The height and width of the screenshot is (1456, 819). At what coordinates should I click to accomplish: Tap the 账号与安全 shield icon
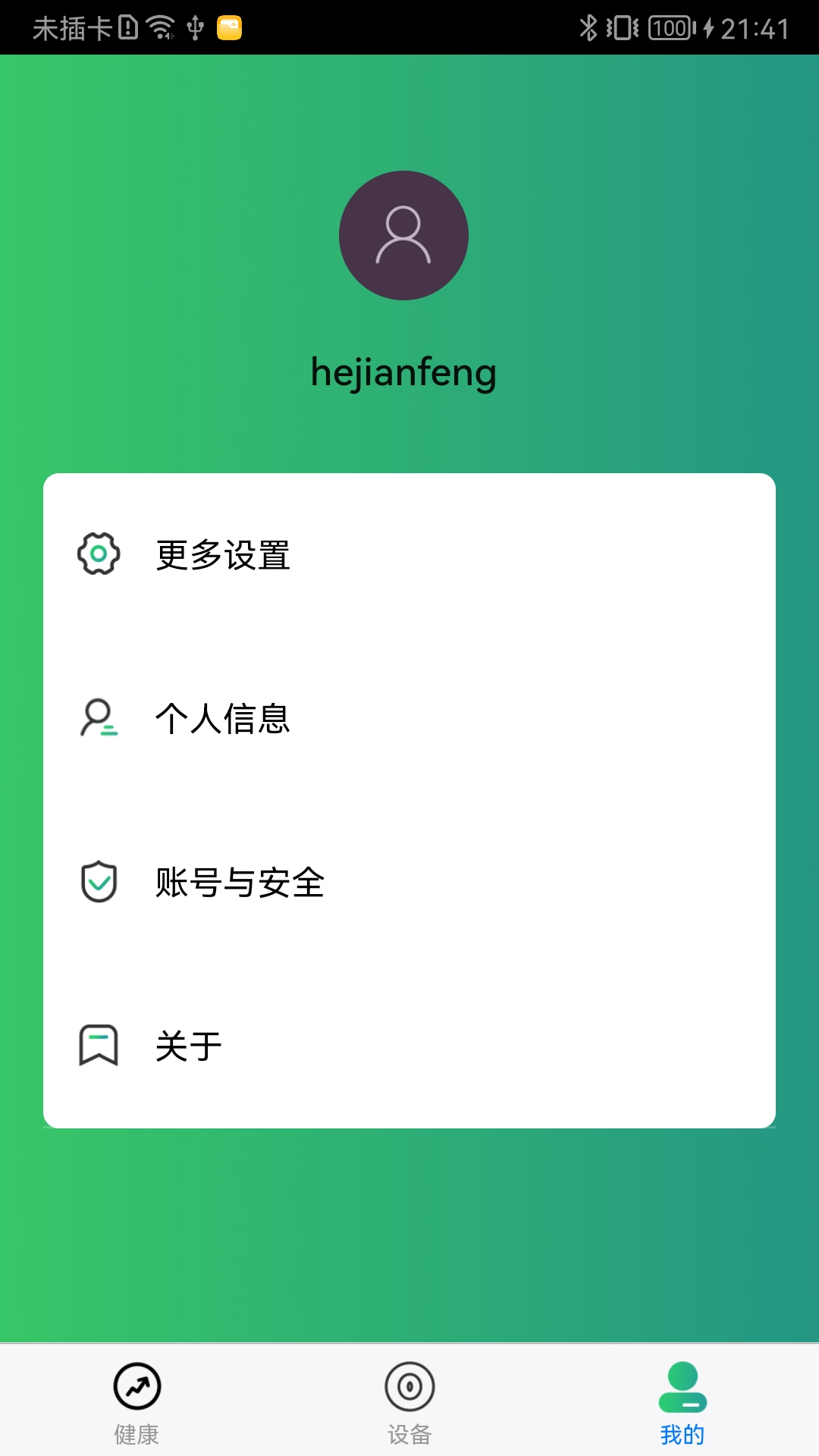point(96,881)
